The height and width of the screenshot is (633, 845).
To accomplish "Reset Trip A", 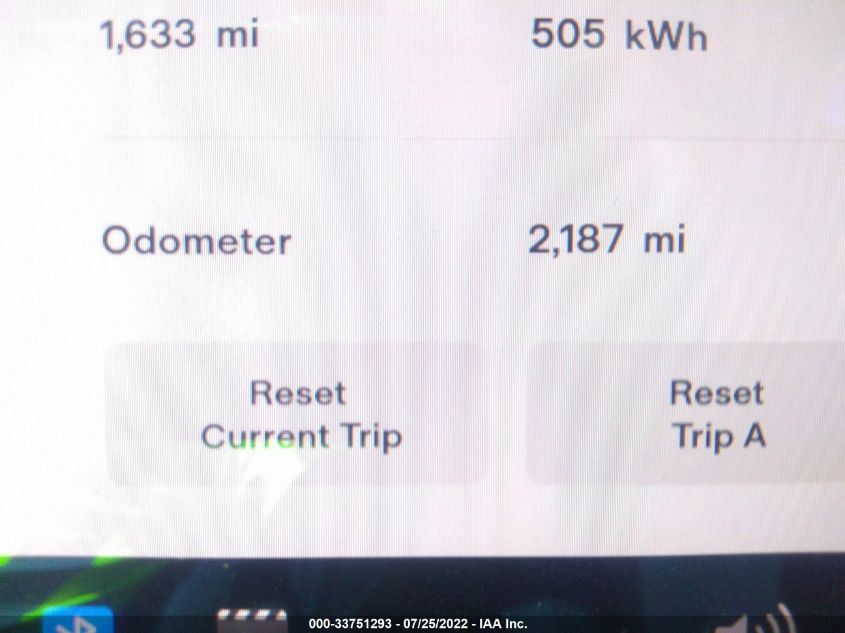I will (717, 414).
